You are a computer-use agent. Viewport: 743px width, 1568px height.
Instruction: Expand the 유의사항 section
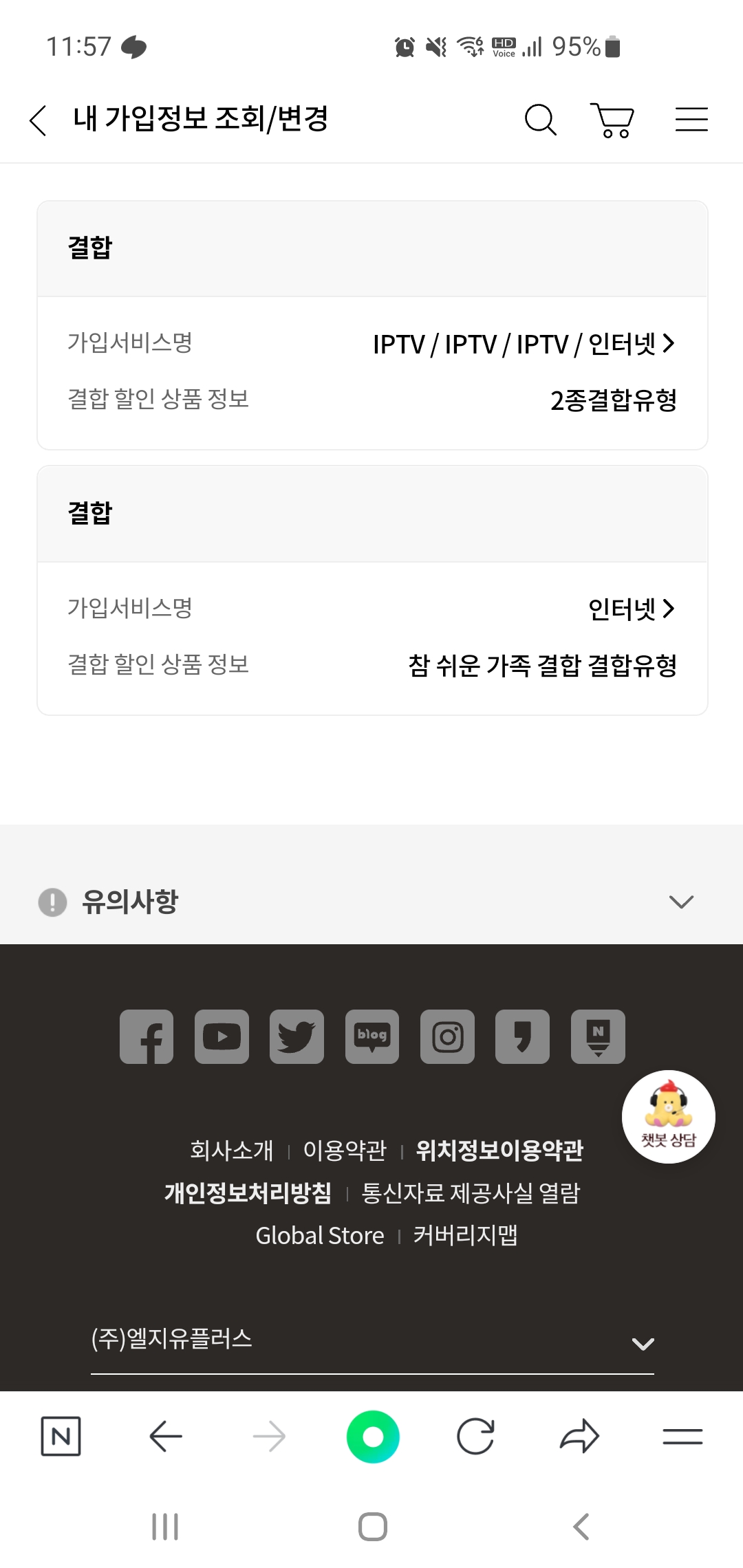(x=680, y=902)
